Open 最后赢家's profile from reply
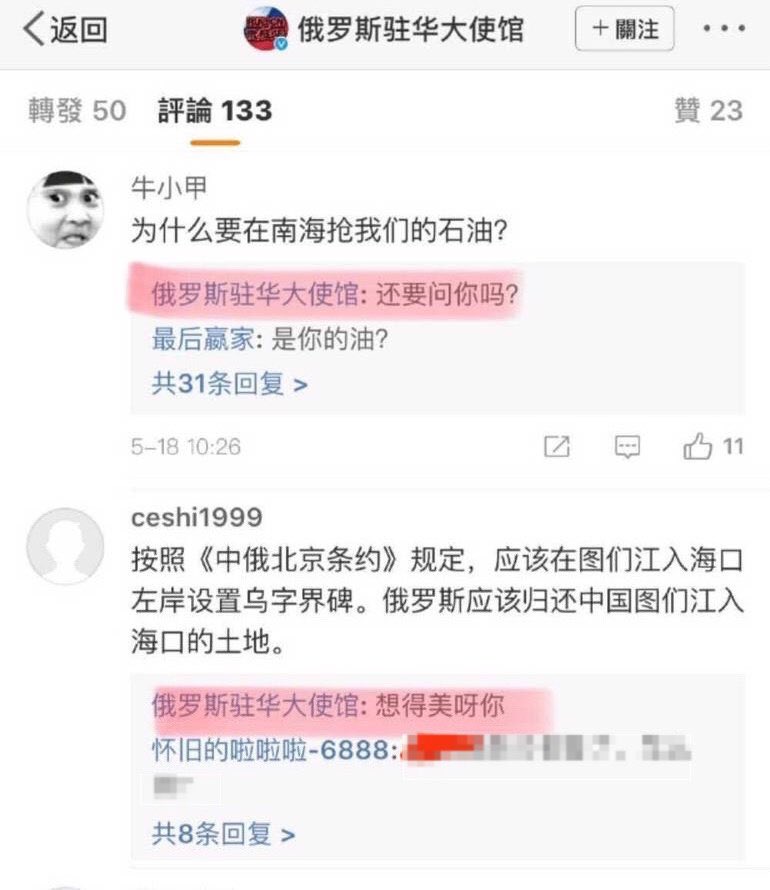 click(x=206, y=339)
